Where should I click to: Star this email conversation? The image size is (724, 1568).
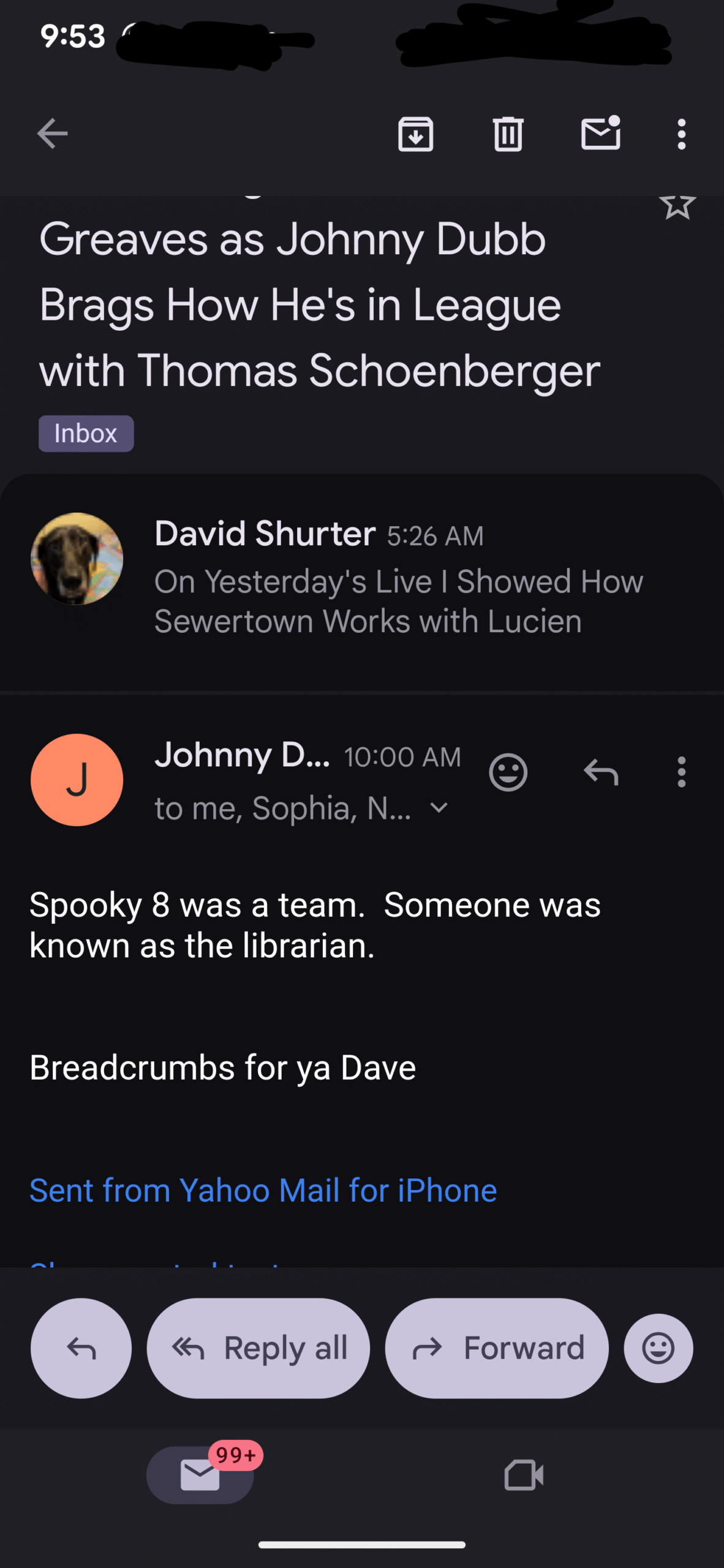(677, 206)
